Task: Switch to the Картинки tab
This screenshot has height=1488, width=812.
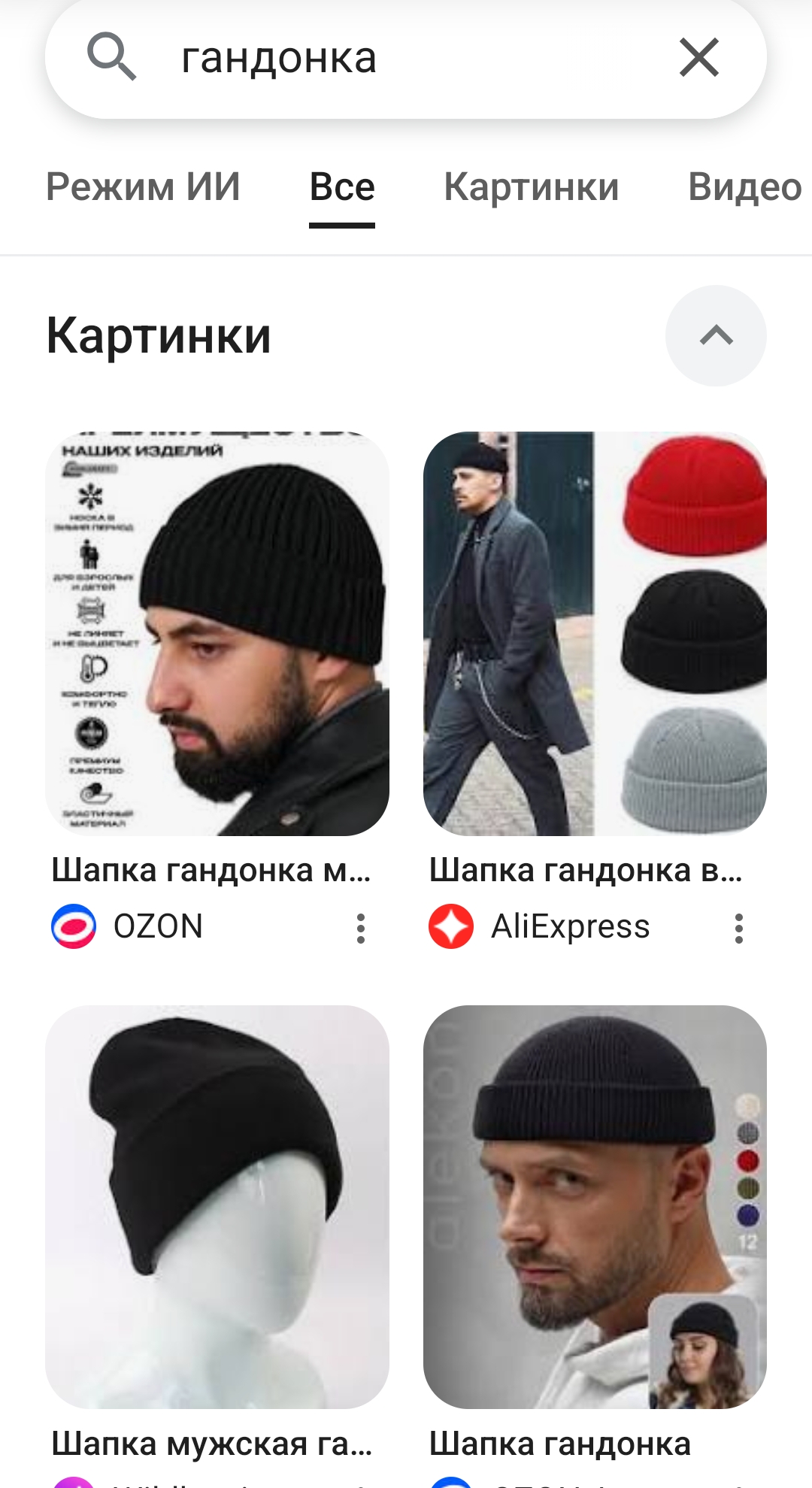Action: [x=531, y=187]
